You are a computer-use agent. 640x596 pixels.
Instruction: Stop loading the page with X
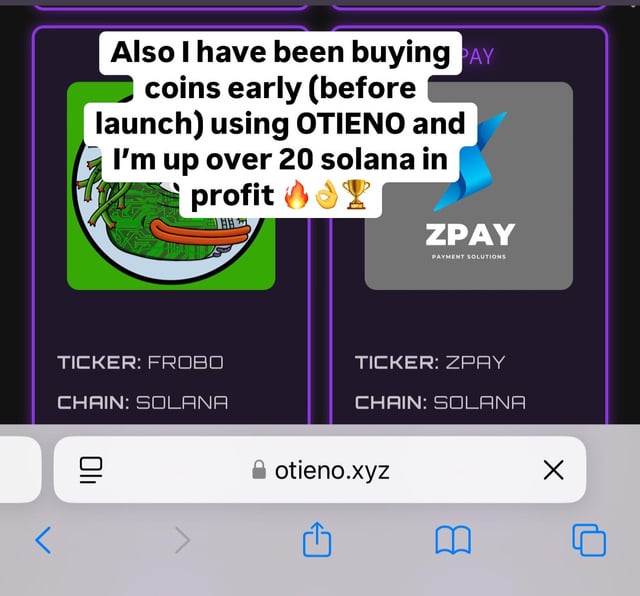553,470
